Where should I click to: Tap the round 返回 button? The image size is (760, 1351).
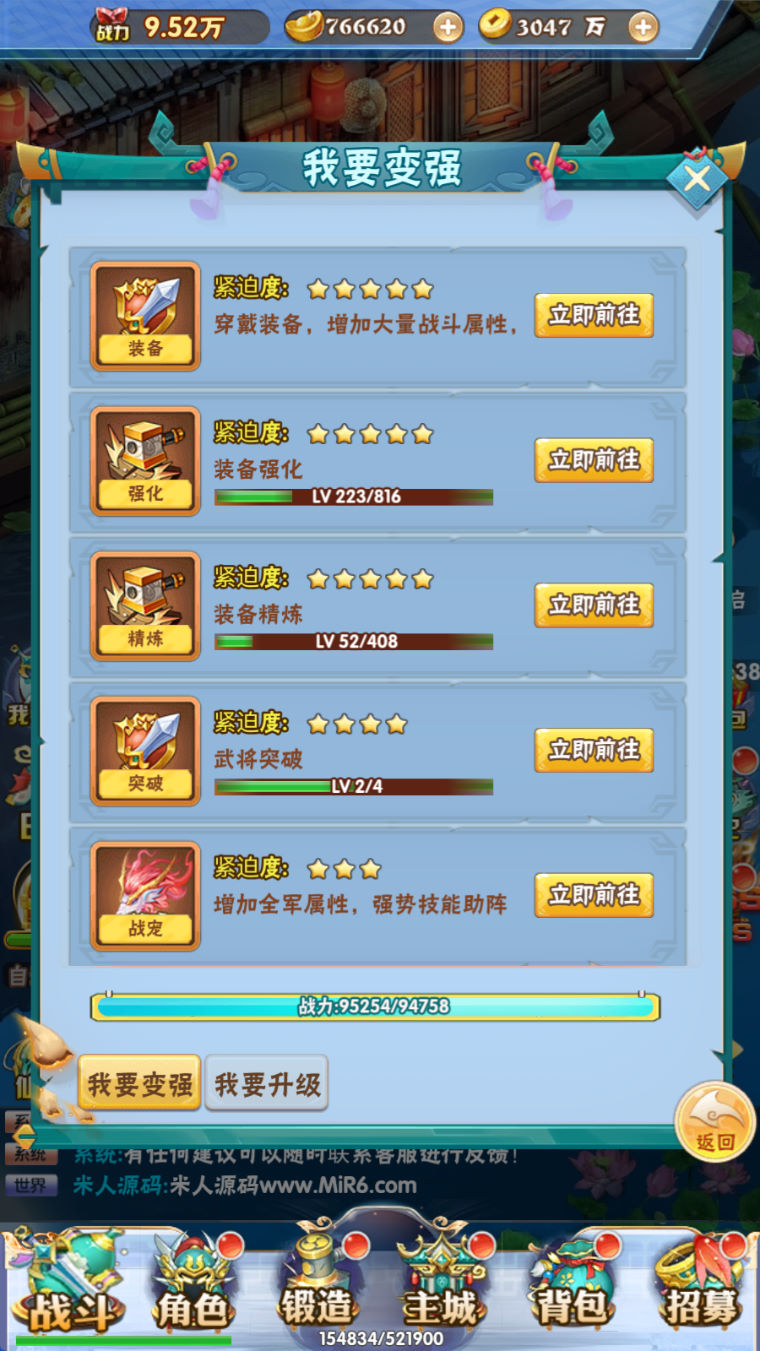coord(714,1121)
